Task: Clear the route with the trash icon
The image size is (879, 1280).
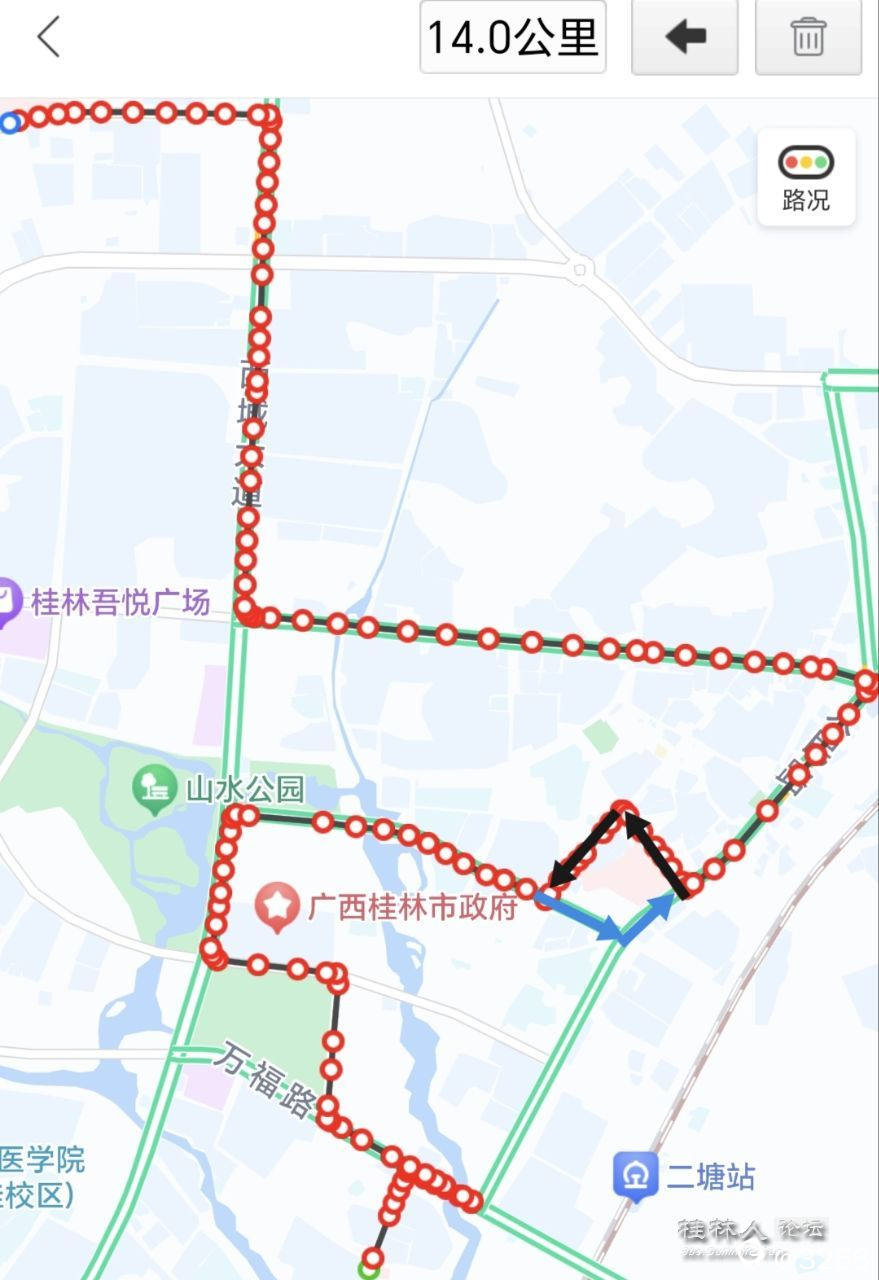Action: click(808, 38)
